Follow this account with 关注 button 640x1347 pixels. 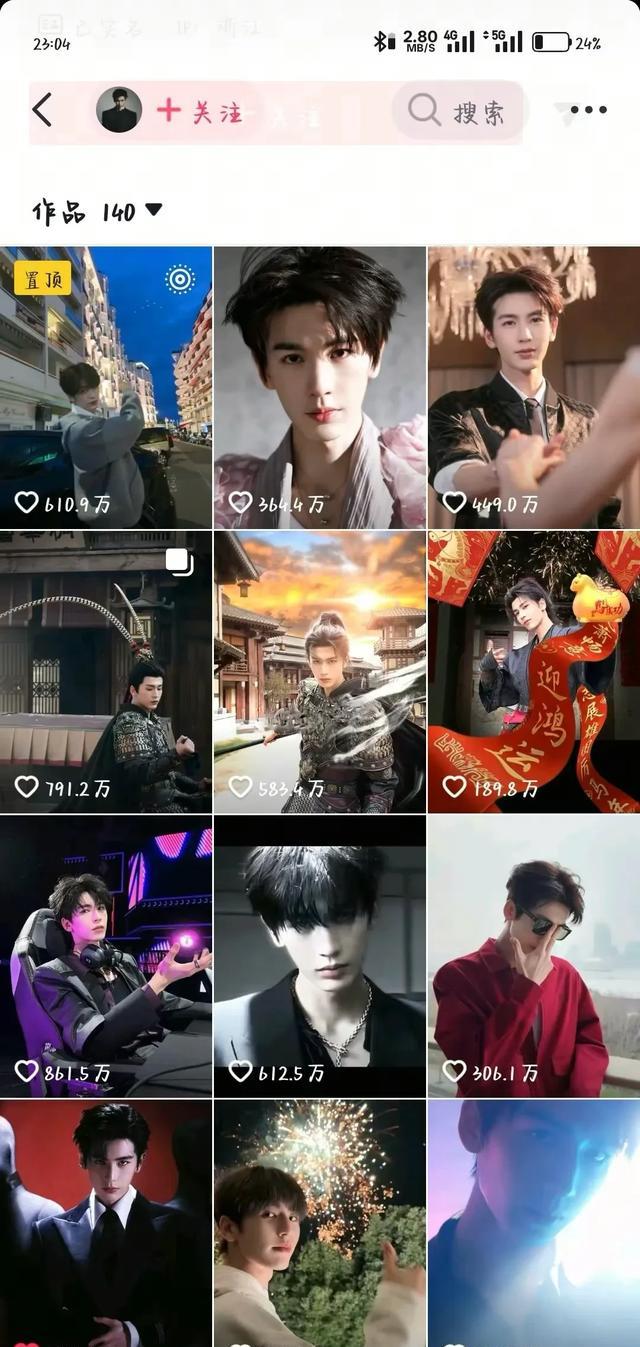200,111
